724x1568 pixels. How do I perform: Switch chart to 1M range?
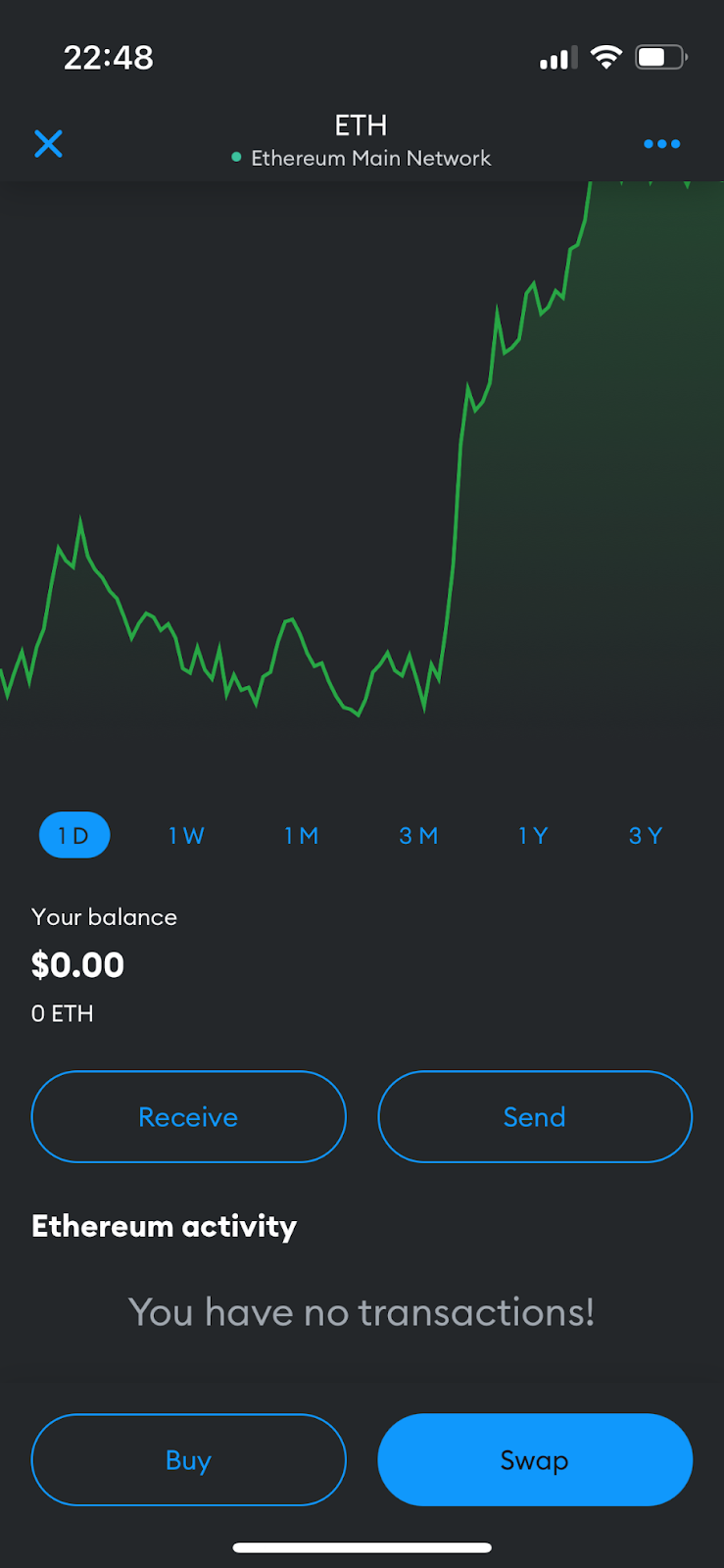302,836
